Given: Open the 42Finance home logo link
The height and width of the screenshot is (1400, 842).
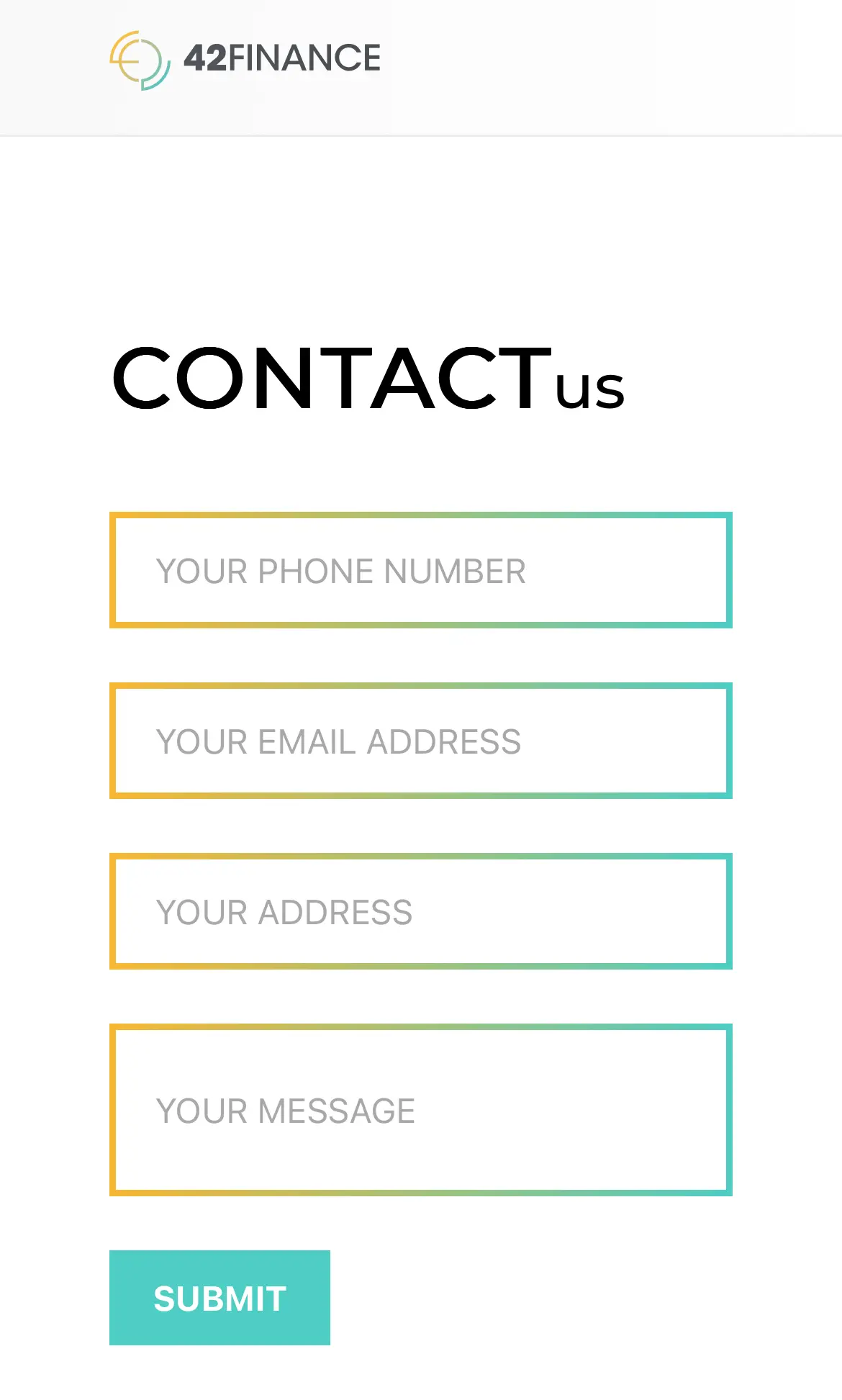Looking at the screenshot, I should 245,59.
